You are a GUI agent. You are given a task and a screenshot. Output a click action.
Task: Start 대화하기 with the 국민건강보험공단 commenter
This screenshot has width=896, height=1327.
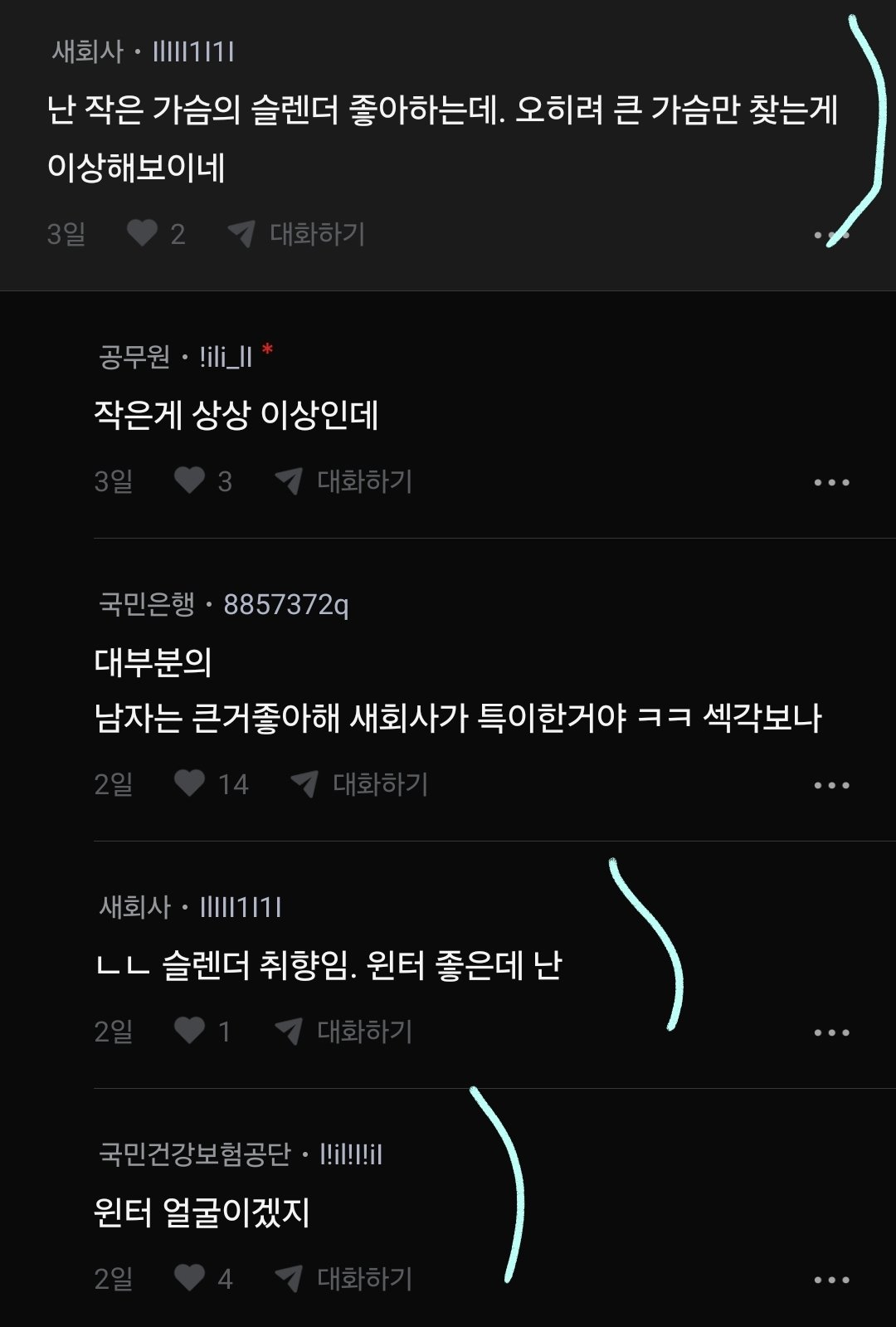point(344,1279)
